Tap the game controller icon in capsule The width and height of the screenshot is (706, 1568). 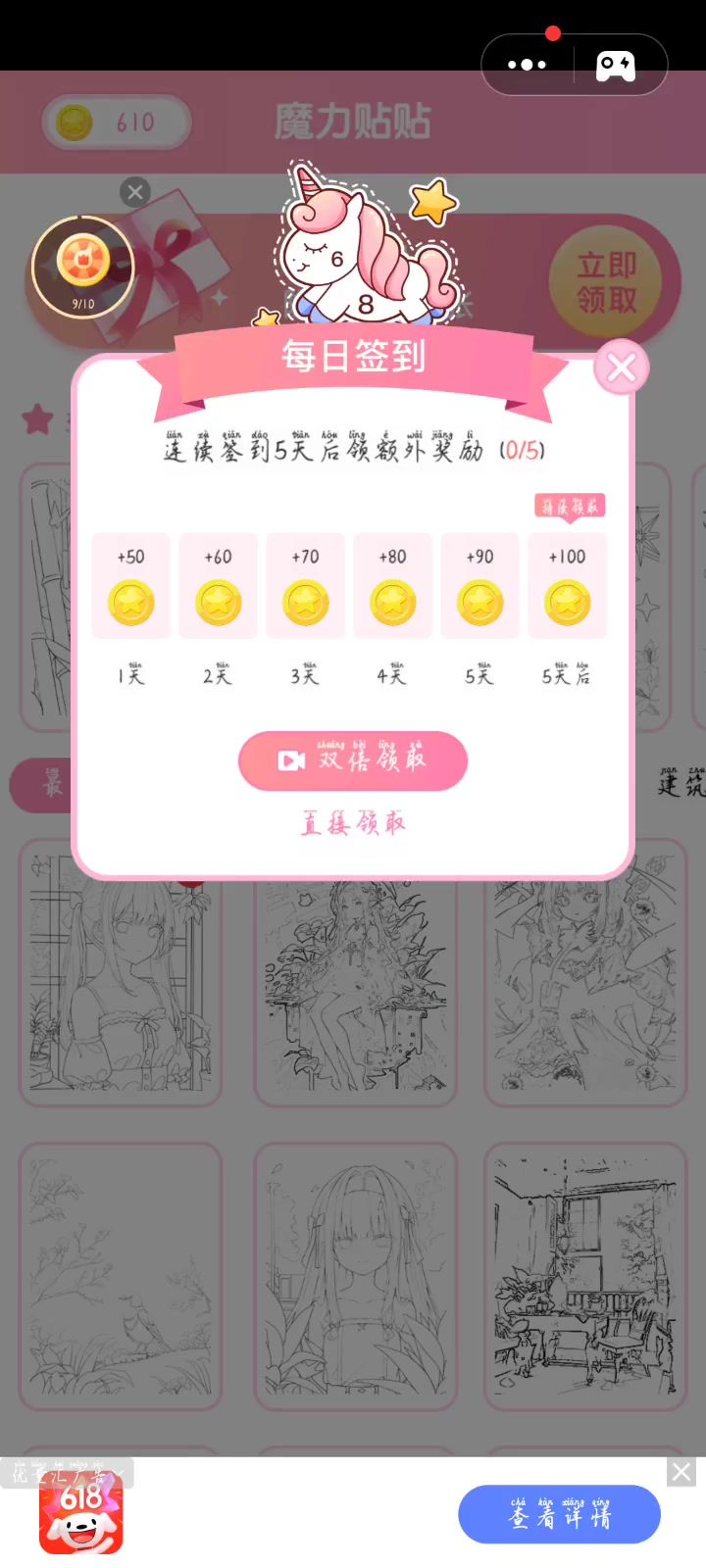pyautogui.click(x=616, y=66)
